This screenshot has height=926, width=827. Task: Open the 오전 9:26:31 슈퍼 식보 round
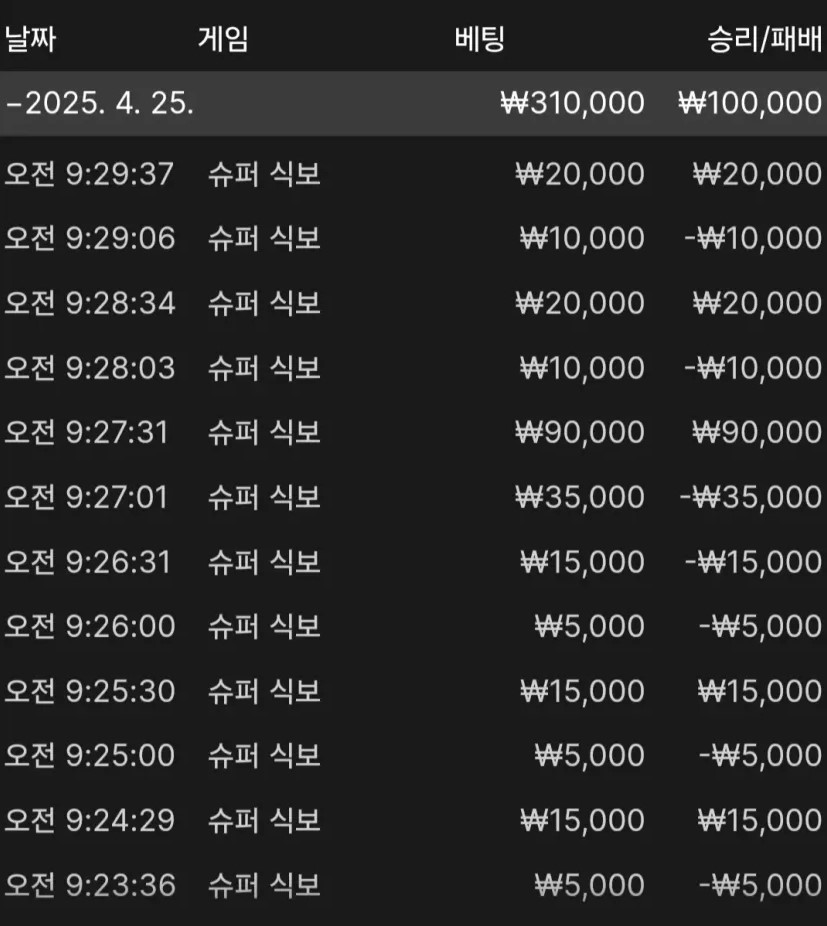264,562
